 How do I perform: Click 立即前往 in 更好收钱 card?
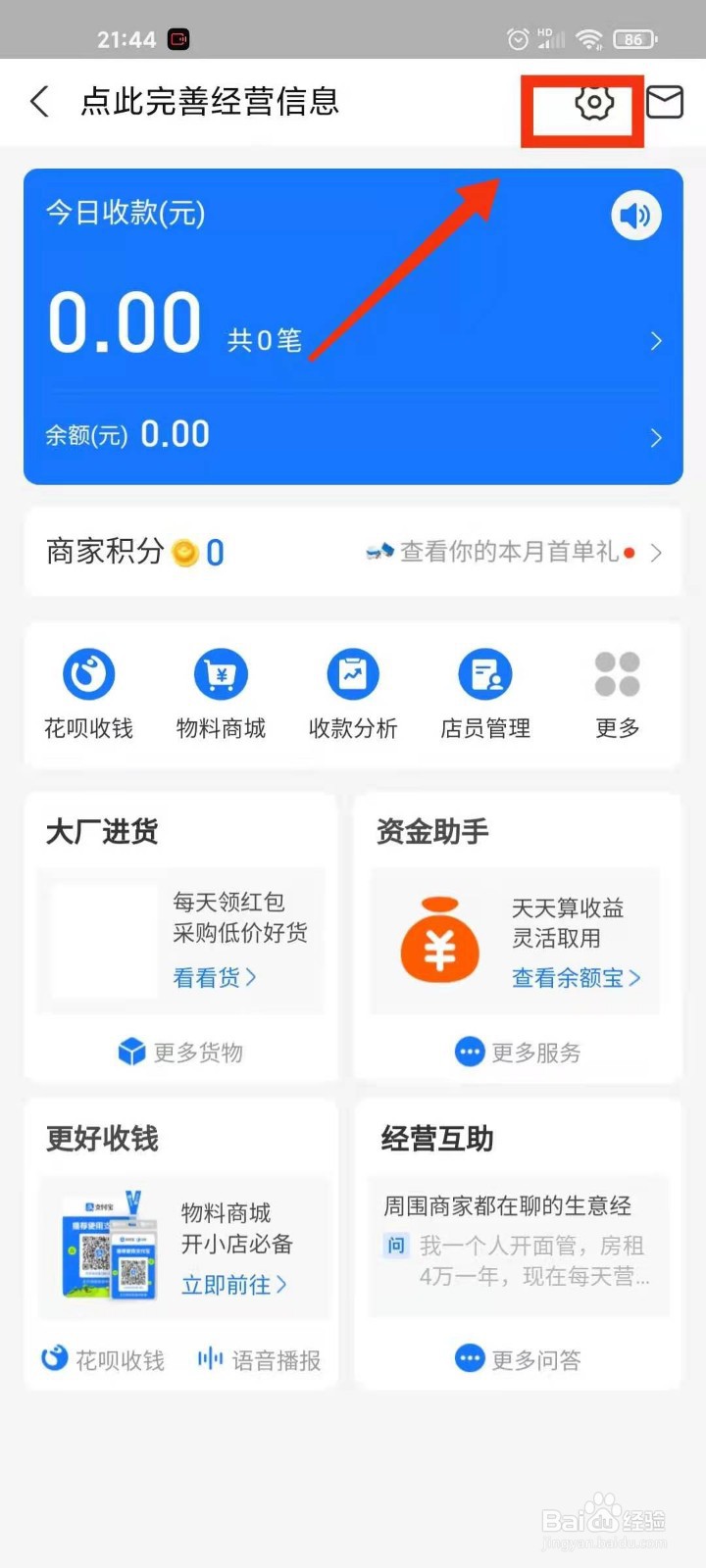[x=227, y=1285]
